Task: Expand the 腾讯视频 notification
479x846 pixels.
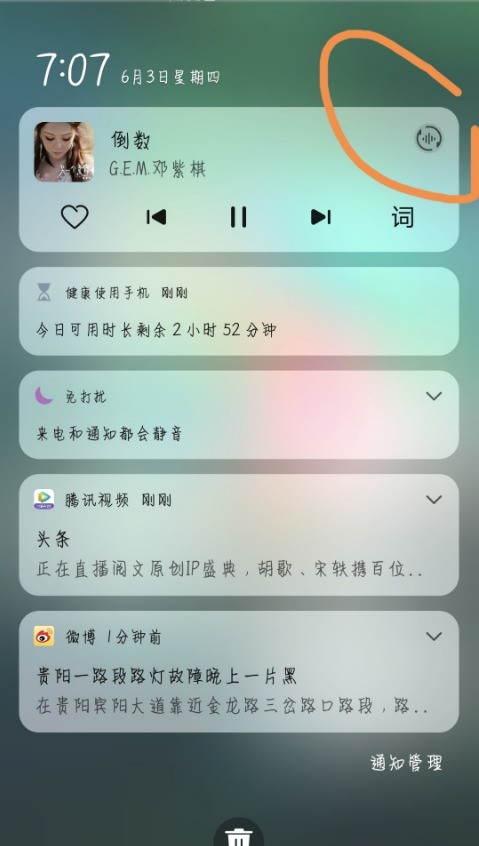Action: point(434,500)
